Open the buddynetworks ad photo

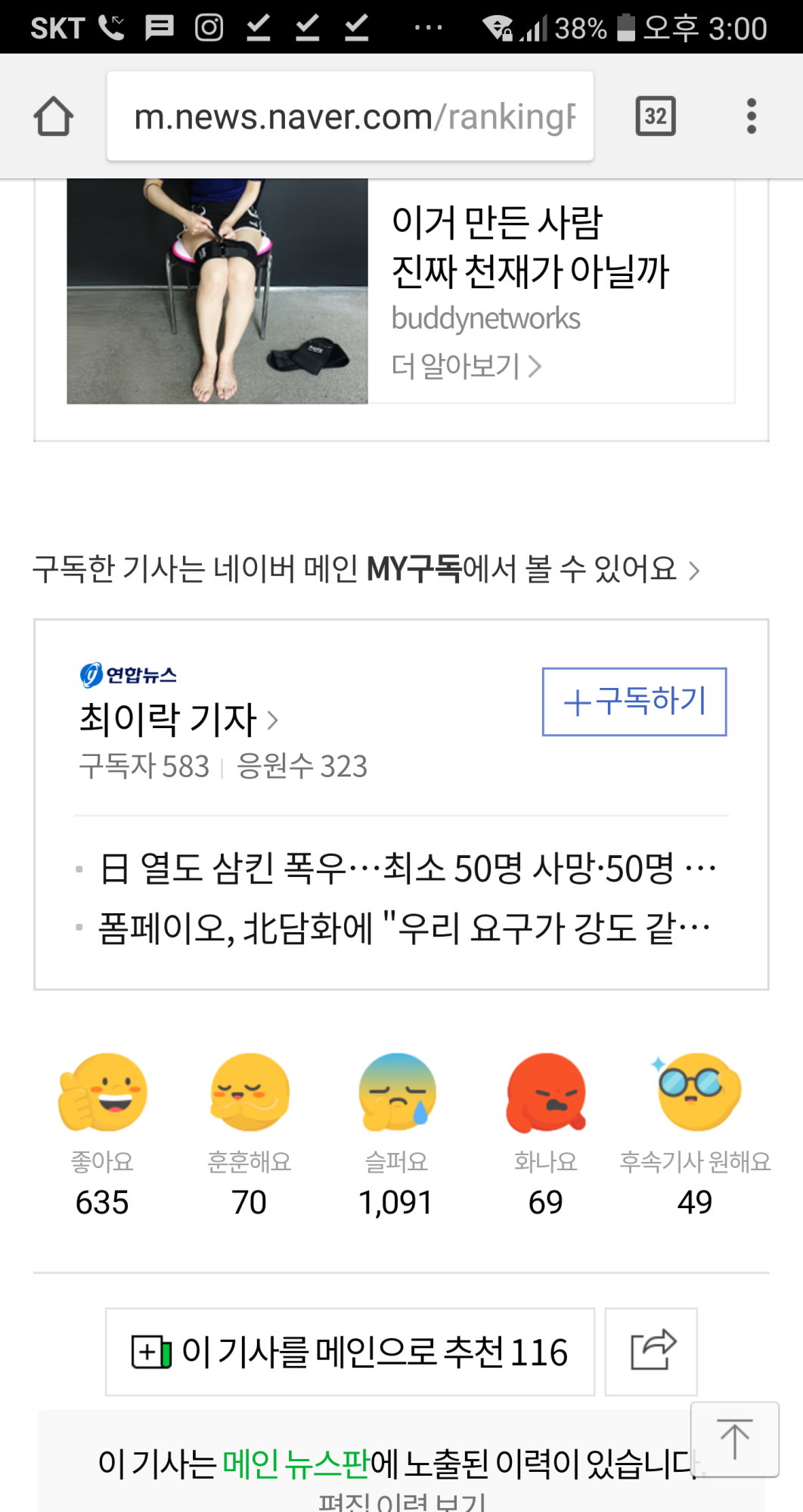click(218, 291)
